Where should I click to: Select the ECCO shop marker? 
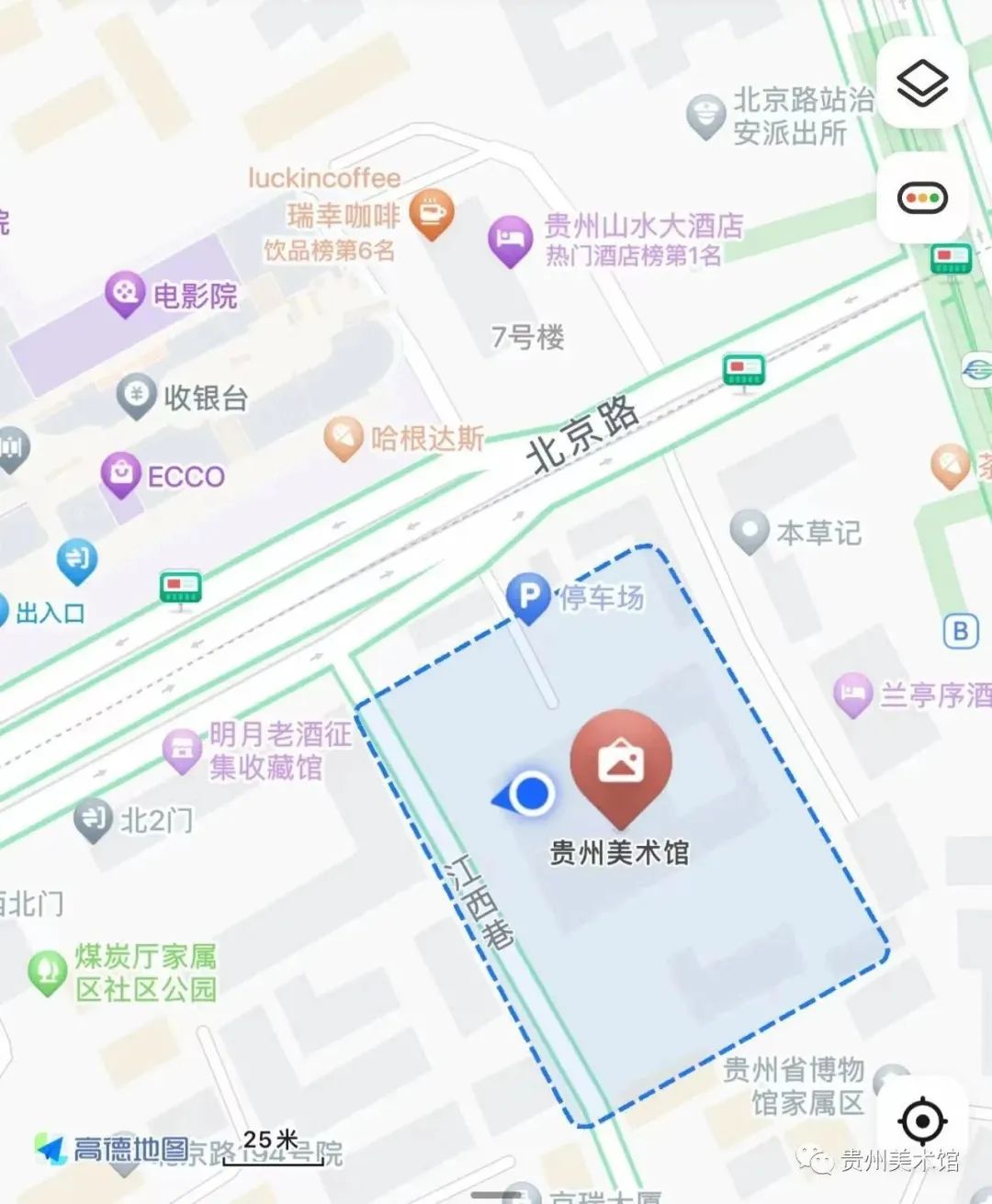(120, 474)
